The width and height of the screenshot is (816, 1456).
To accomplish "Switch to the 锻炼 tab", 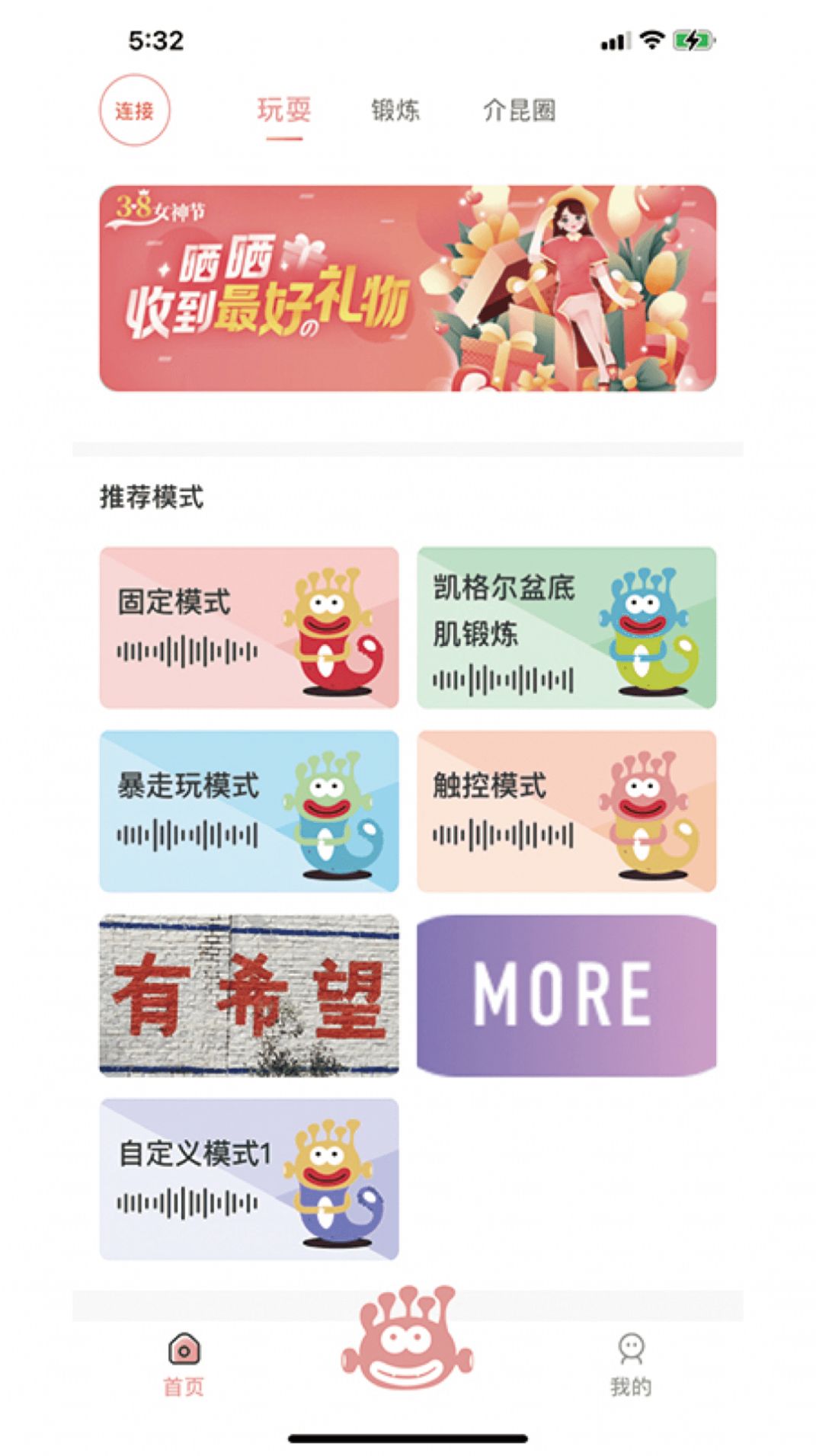I will (395, 111).
